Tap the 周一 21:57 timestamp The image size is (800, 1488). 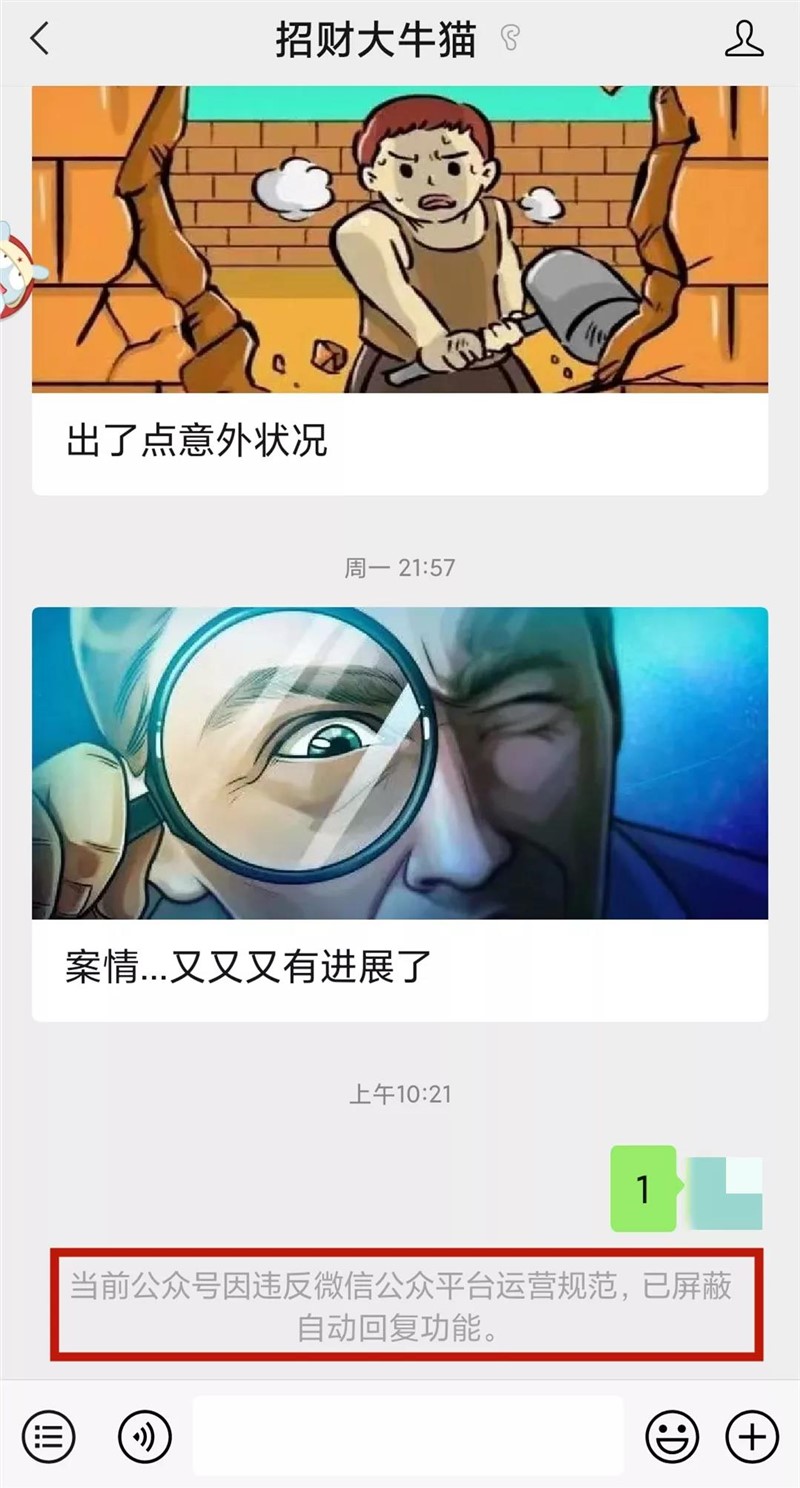pos(400,564)
